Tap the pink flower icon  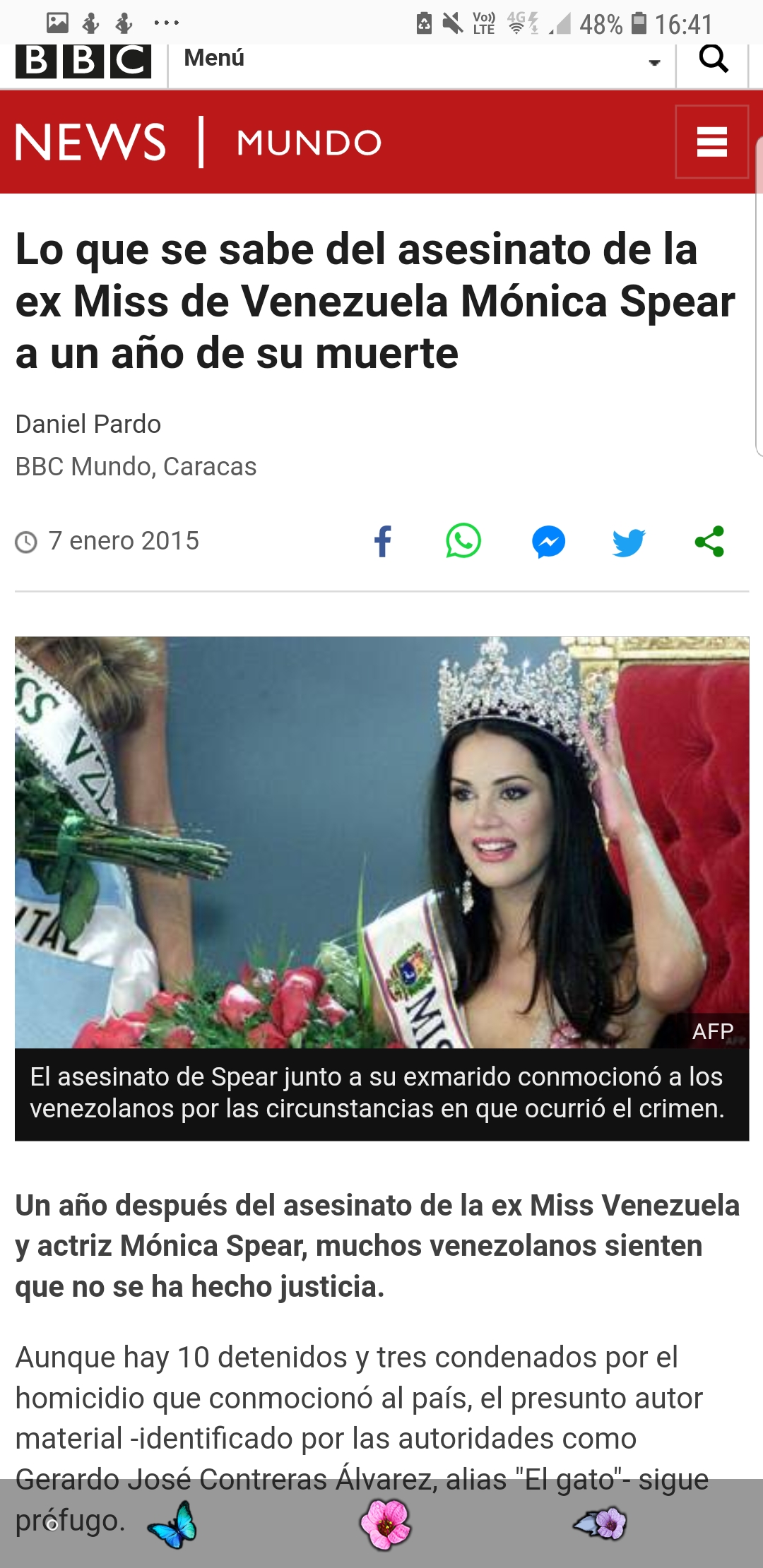(x=385, y=1524)
